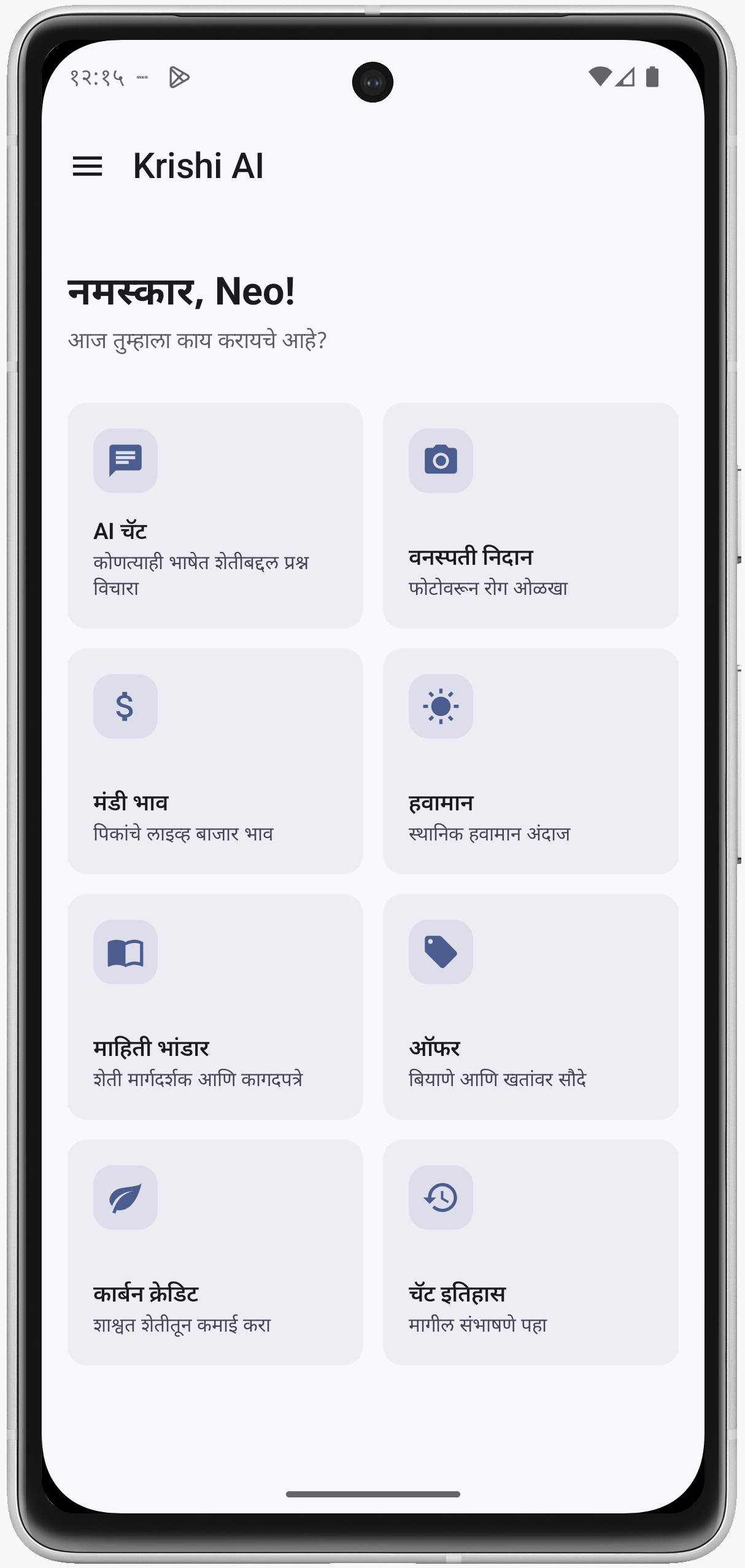Image resolution: width=745 pixels, height=1568 pixels.
Task: Open the माहिती भांडार knowledge card
Action: 215,1006
